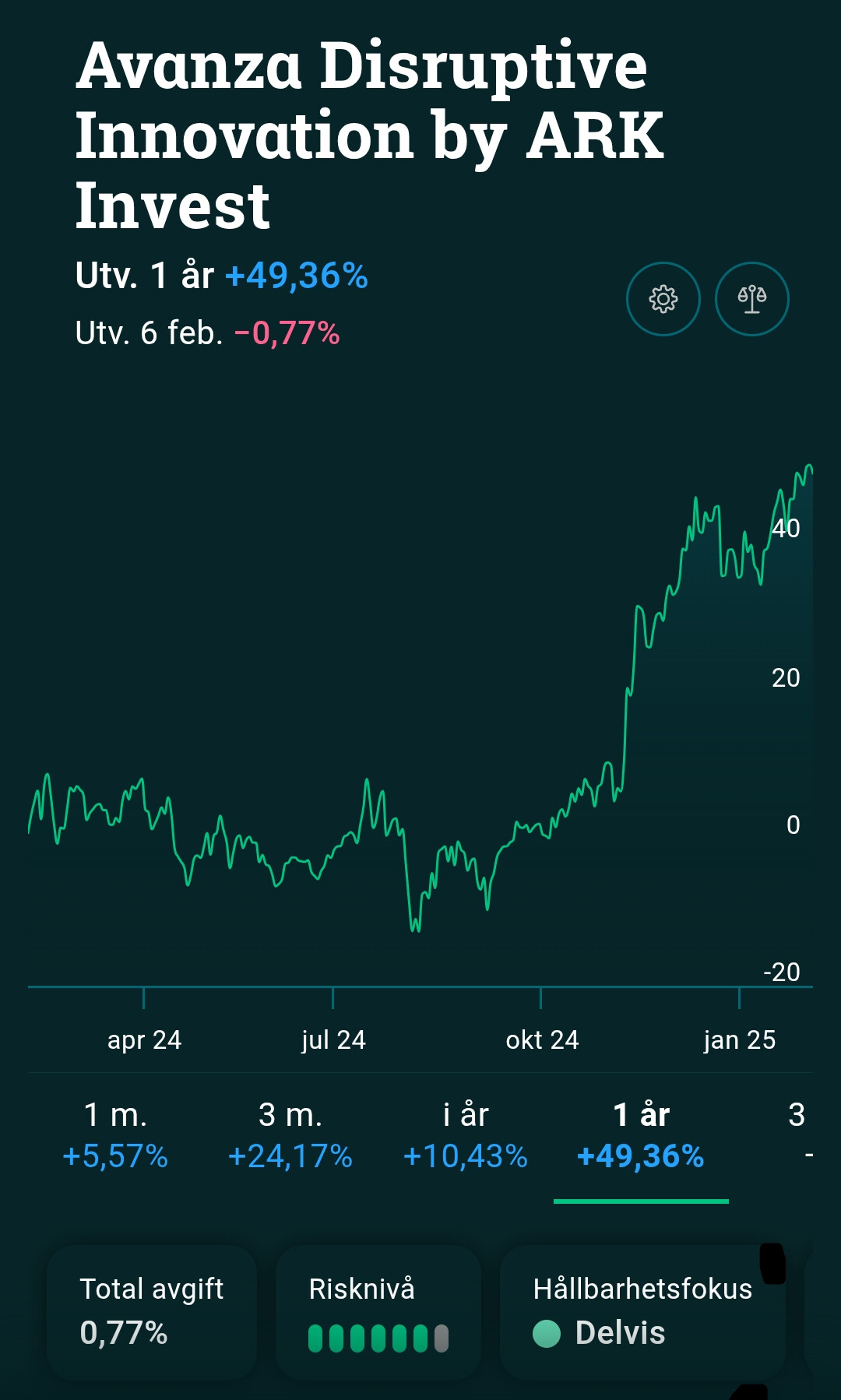Image resolution: width=841 pixels, height=1400 pixels.
Task: Open chart settings gear icon
Action: tap(663, 299)
